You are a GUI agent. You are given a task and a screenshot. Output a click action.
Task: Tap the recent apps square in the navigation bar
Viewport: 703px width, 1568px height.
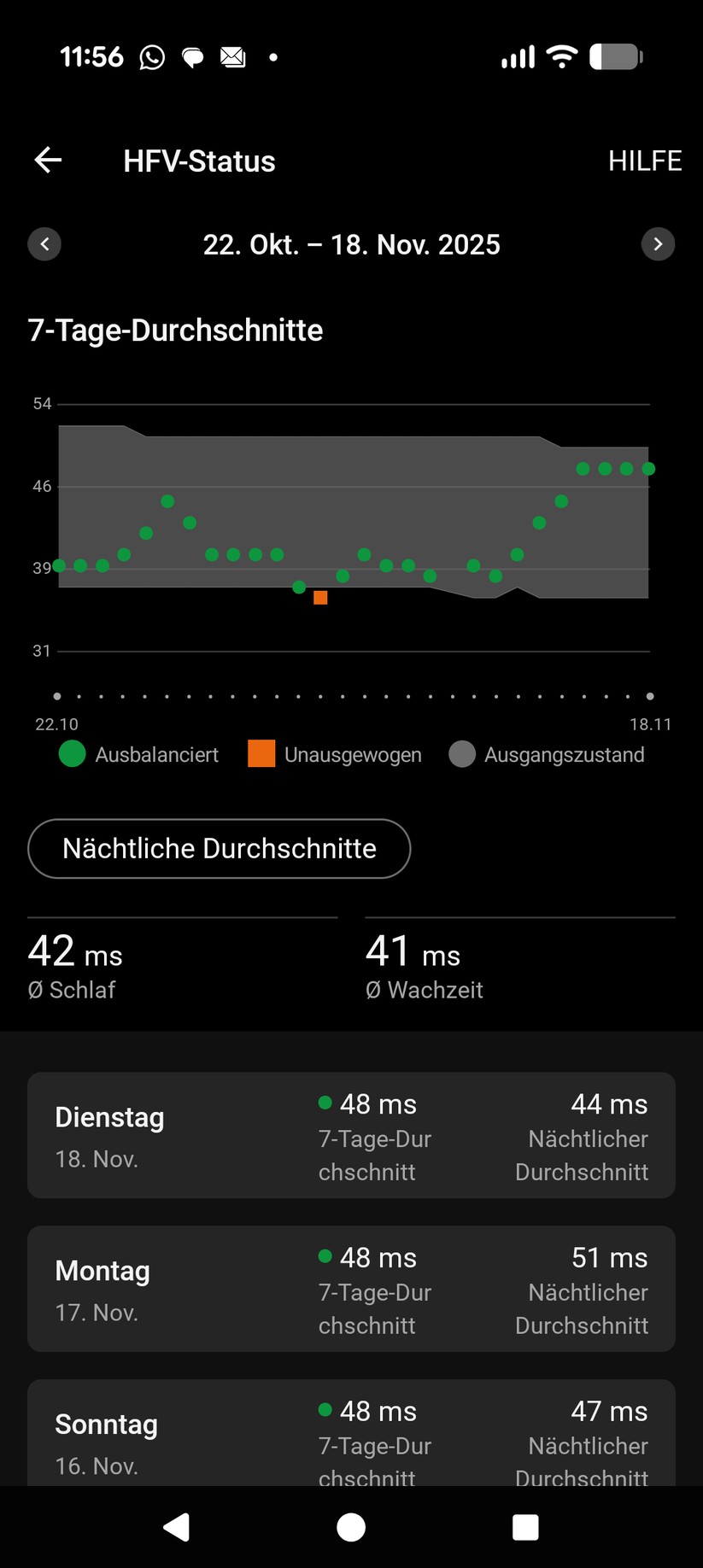(525, 1527)
